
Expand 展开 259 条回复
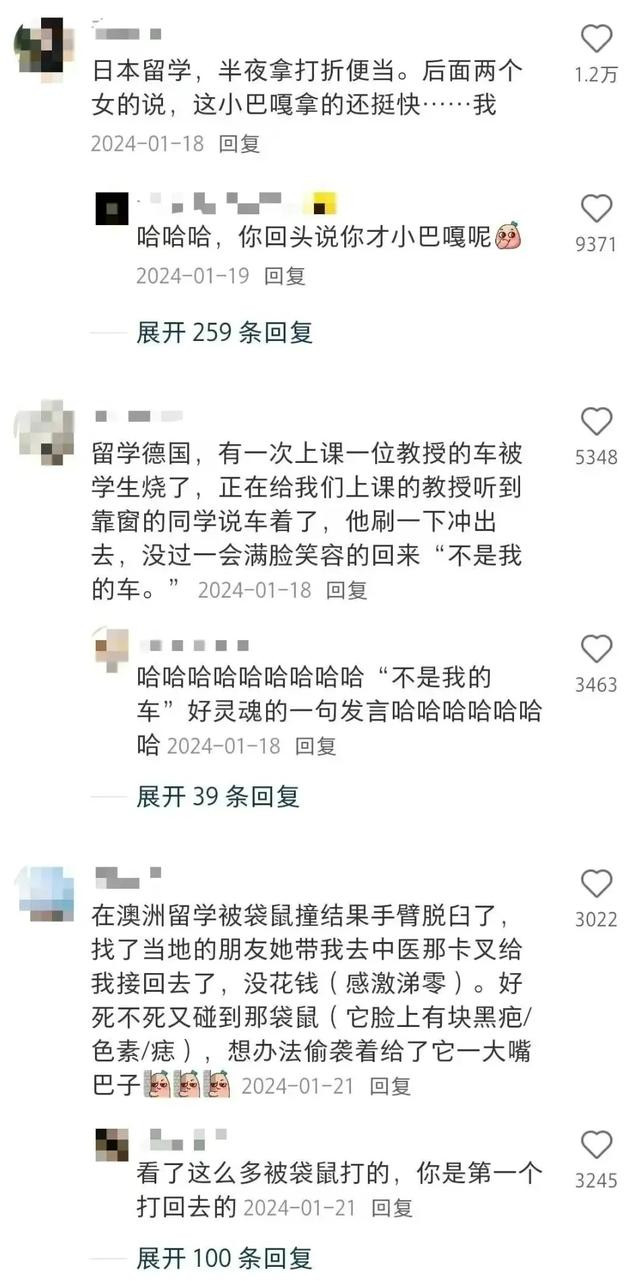tap(224, 333)
